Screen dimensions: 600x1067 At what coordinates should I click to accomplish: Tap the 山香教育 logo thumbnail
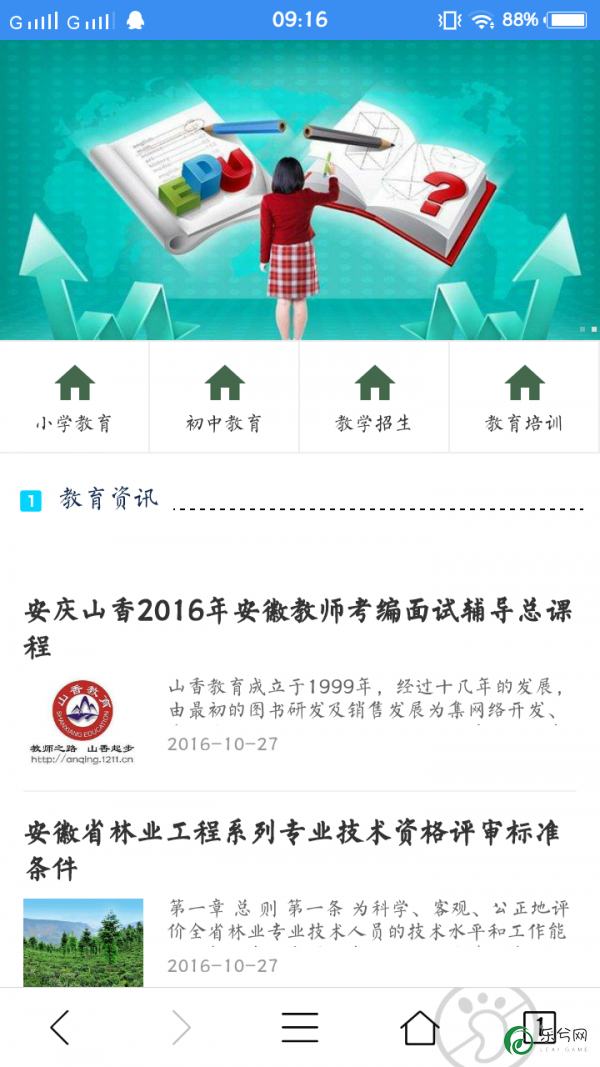[x=83, y=722]
